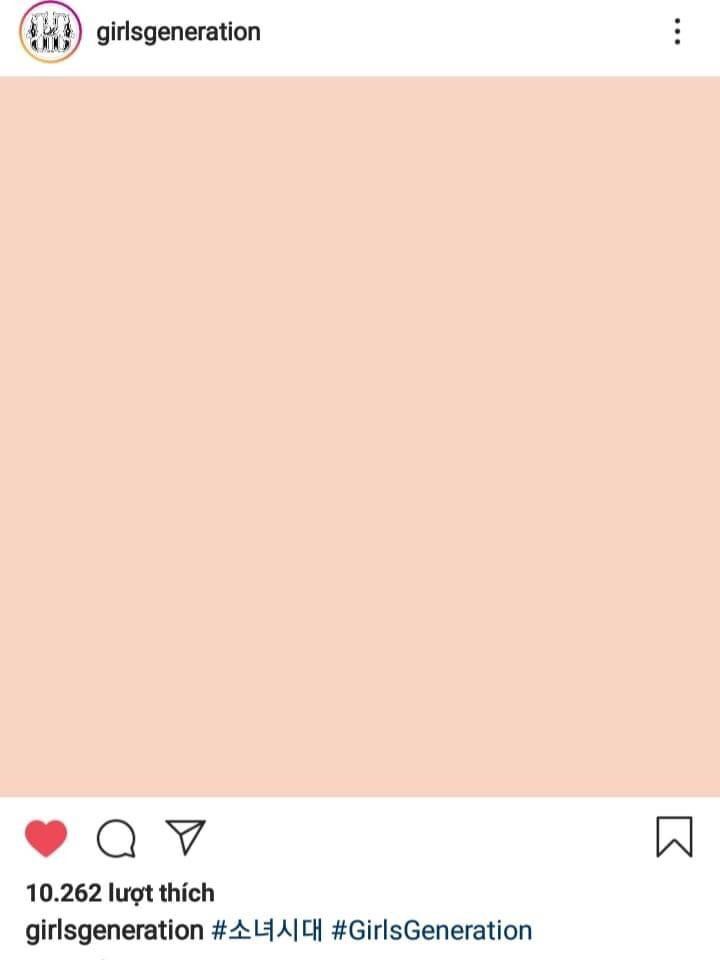Open the girlsgeneration username in the post header
The height and width of the screenshot is (960, 720).
click(x=178, y=32)
